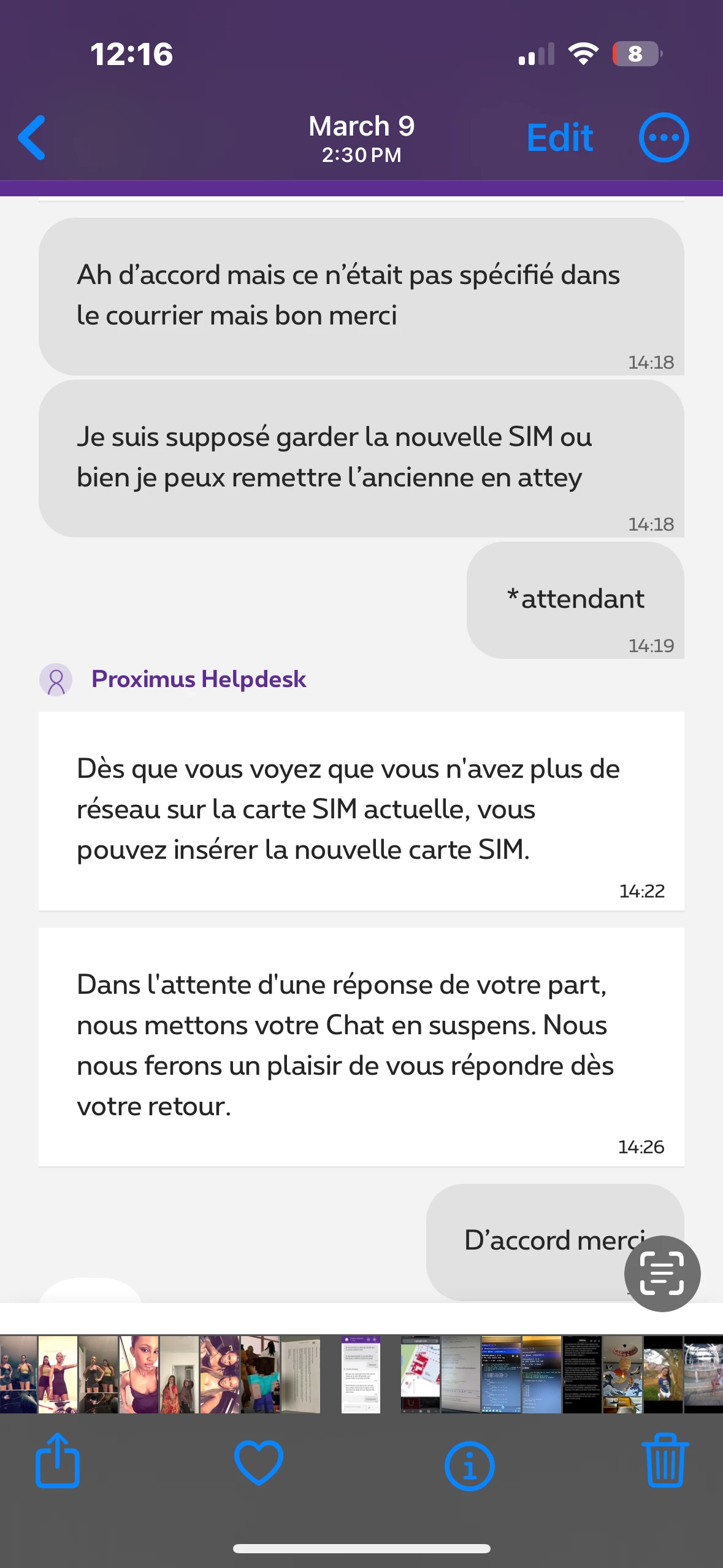
Task: Activate Live Text scanning on the photo
Action: (x=662, y=1274)
